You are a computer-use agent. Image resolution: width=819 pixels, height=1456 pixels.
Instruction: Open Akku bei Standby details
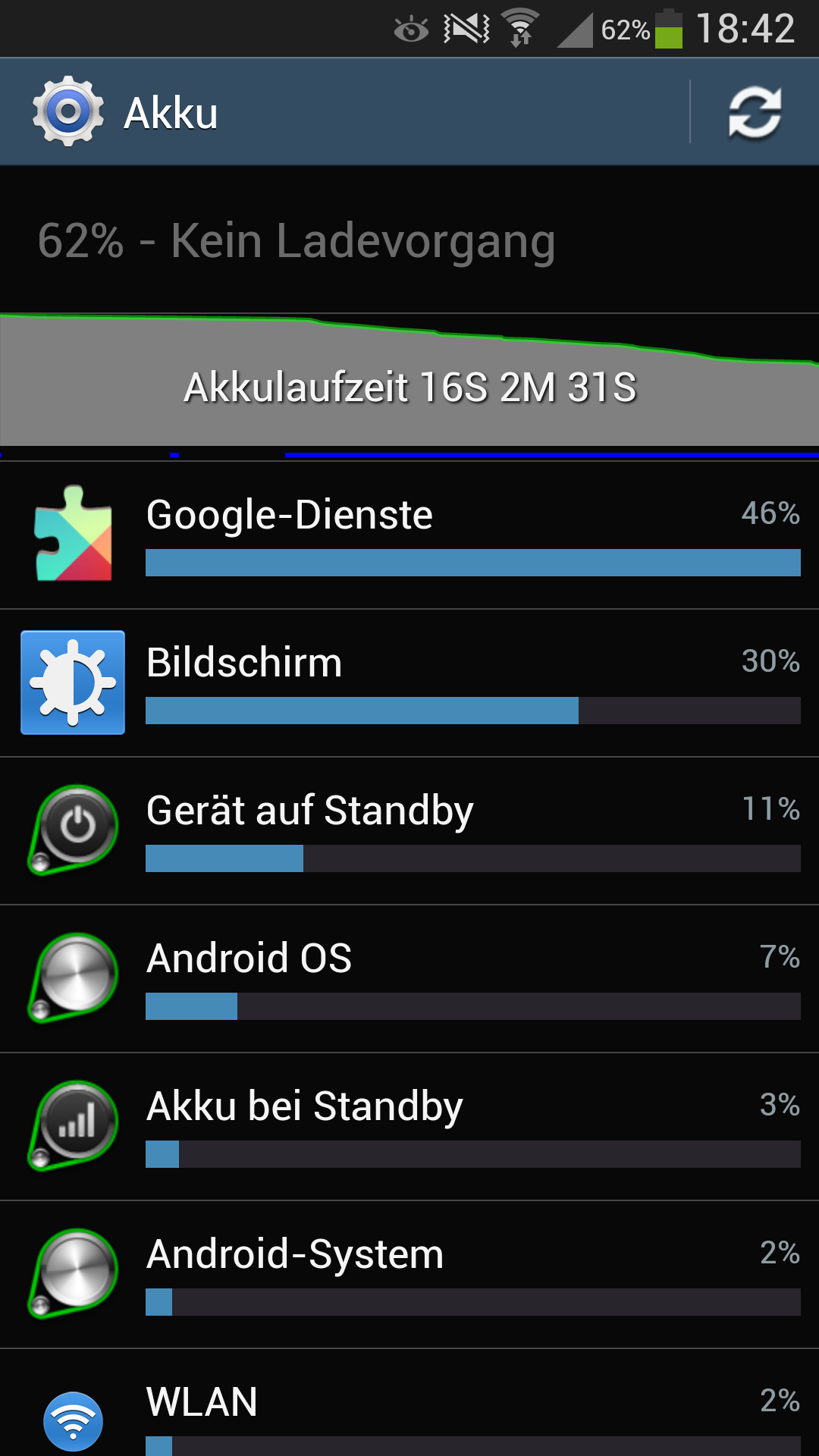[x=409, y=1126]
